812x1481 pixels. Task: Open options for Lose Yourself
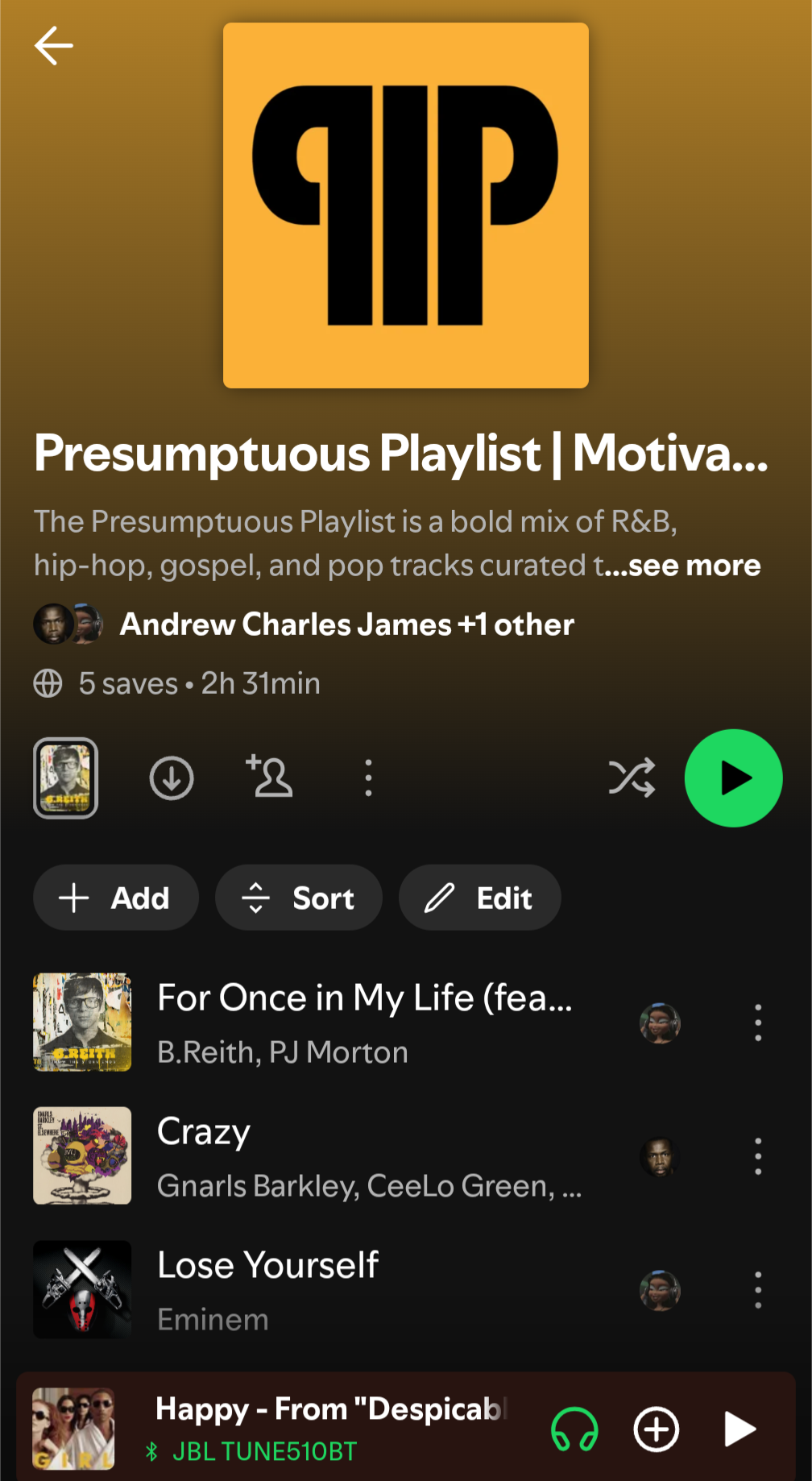pos(758,1290)
